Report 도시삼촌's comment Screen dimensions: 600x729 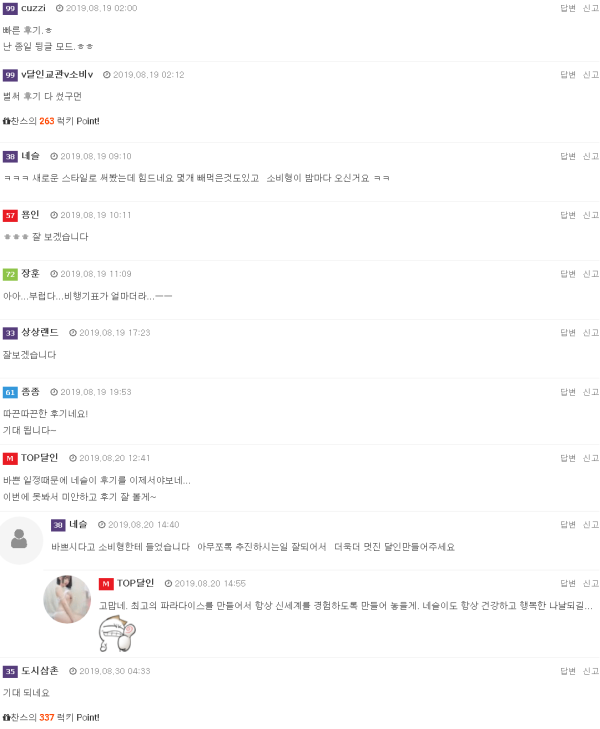coord(591,671)
